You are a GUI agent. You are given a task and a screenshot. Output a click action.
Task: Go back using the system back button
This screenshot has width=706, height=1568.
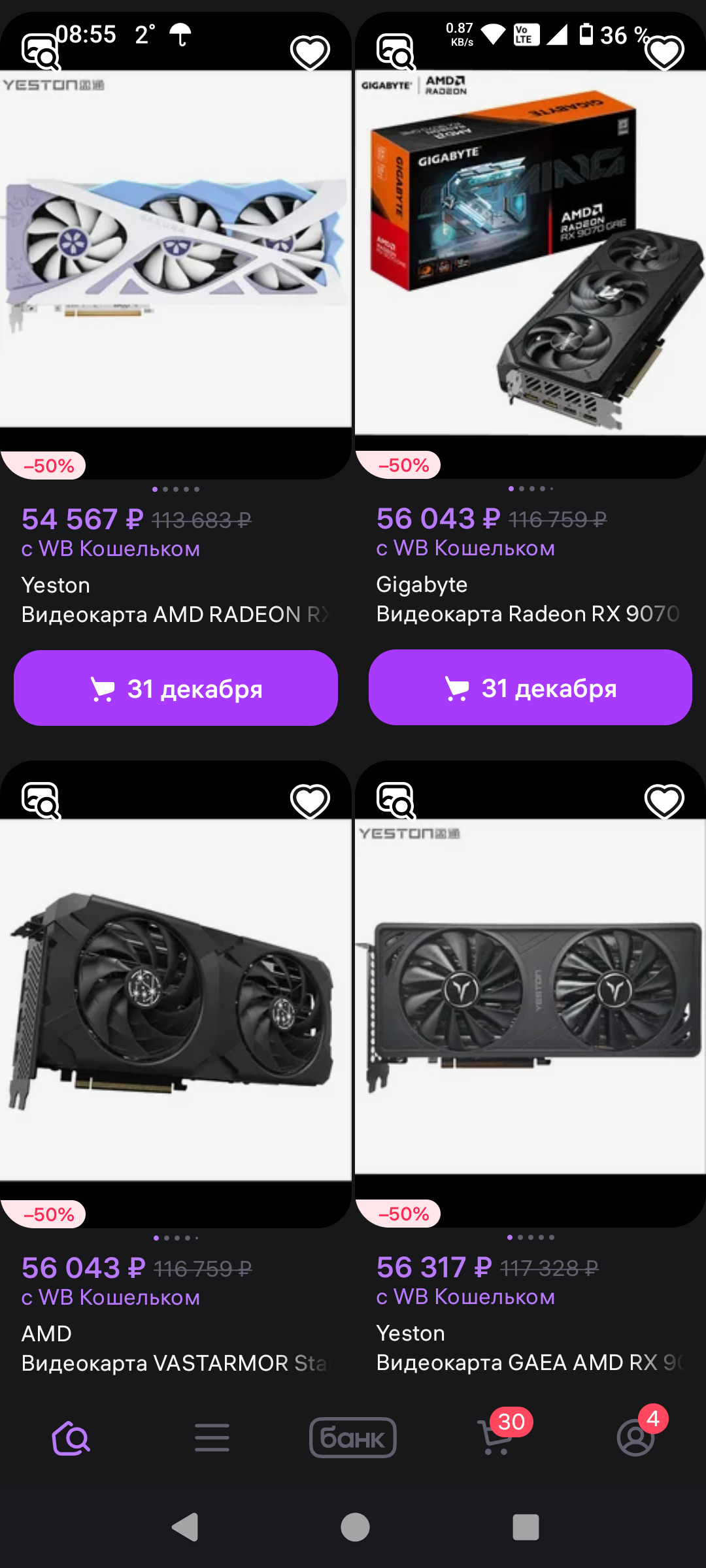[185, 1527]
